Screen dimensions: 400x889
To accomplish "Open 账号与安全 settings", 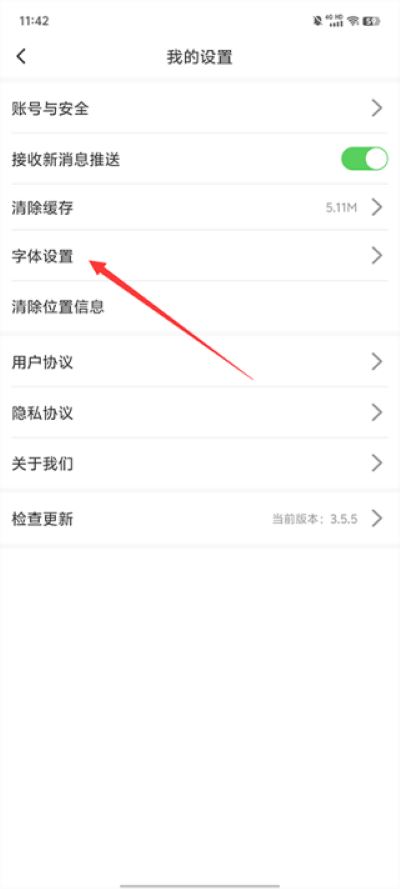I will pos(200,108).
